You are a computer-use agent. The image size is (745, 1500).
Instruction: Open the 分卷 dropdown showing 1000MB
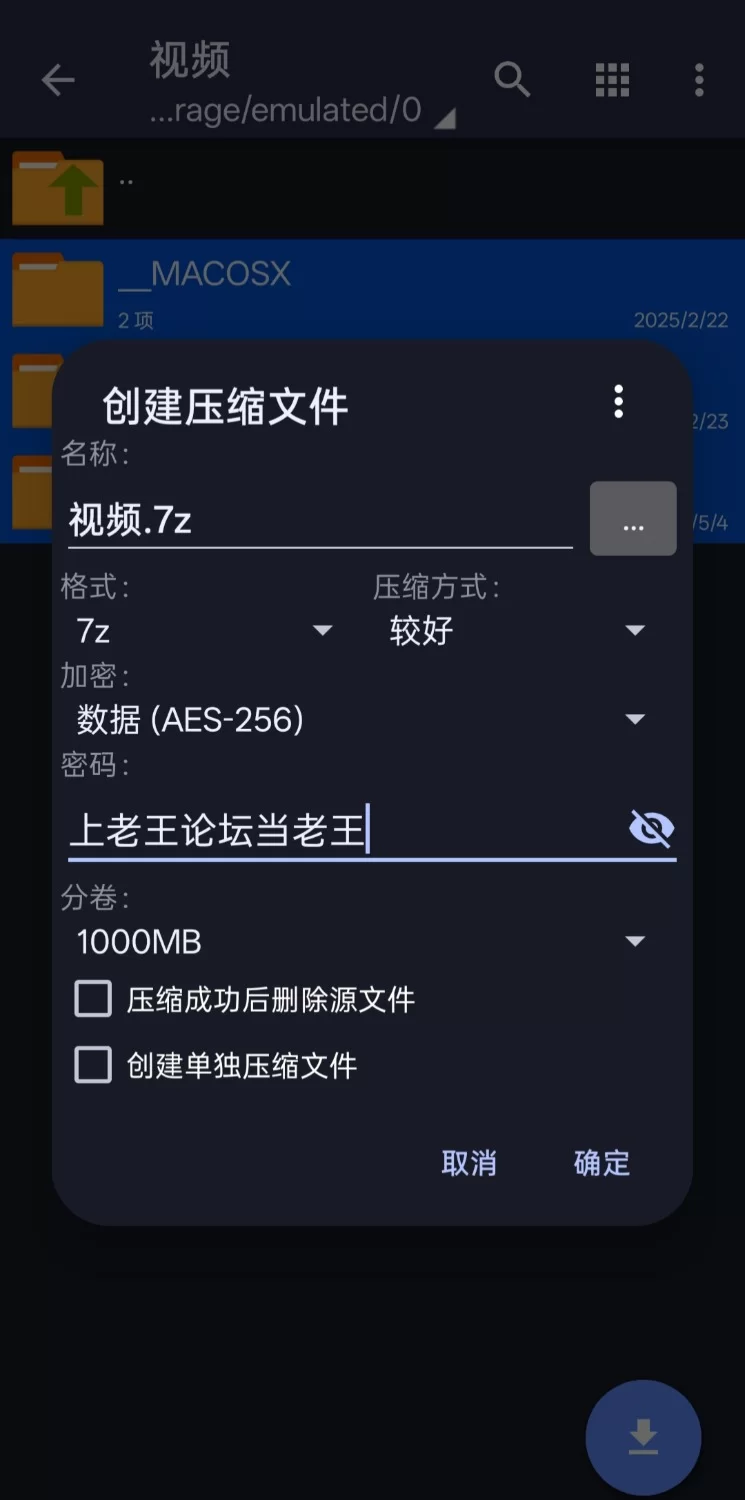tap(360, 942)
